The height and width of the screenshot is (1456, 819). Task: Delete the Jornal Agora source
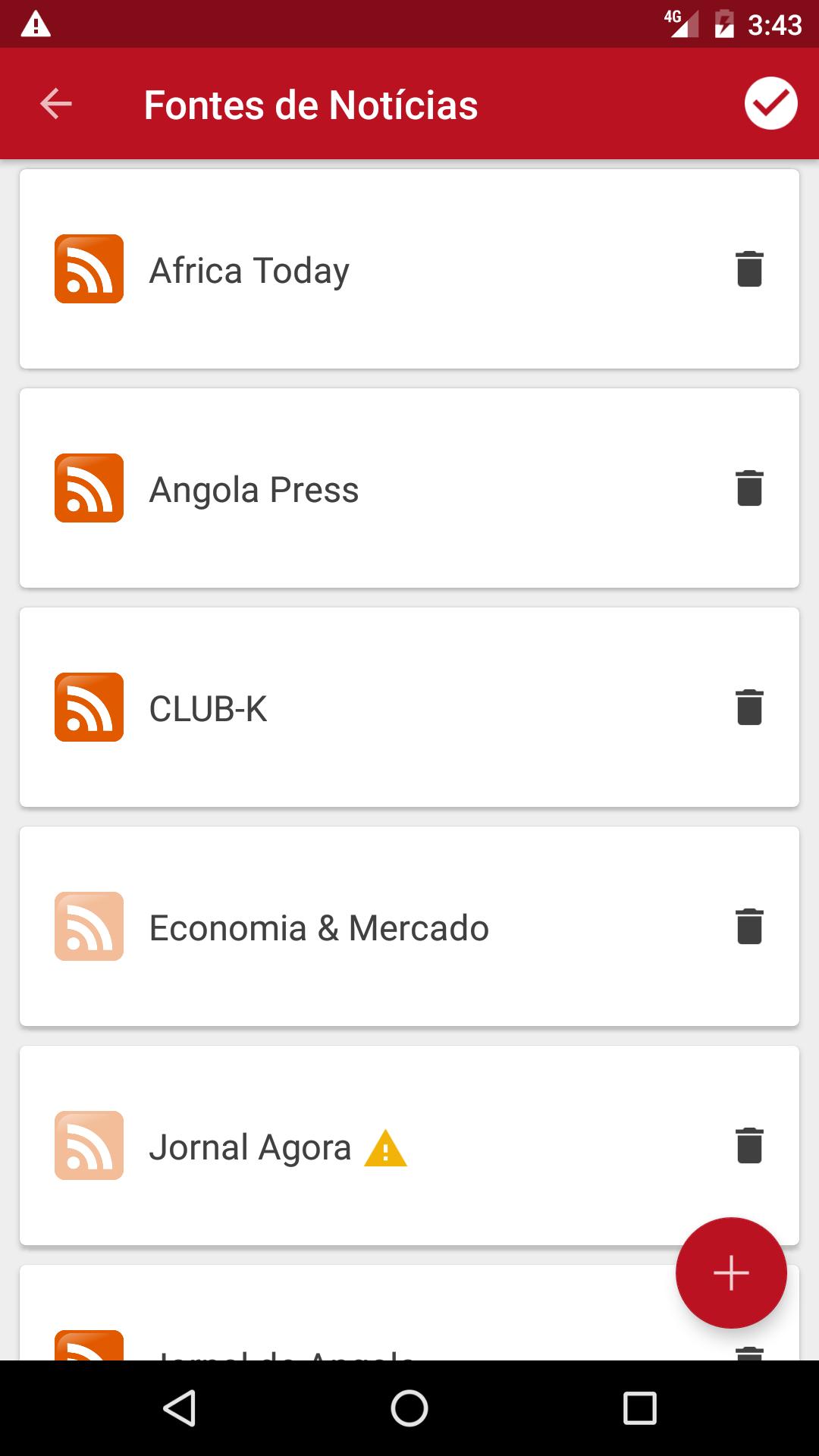click(x=749, y=1145)
